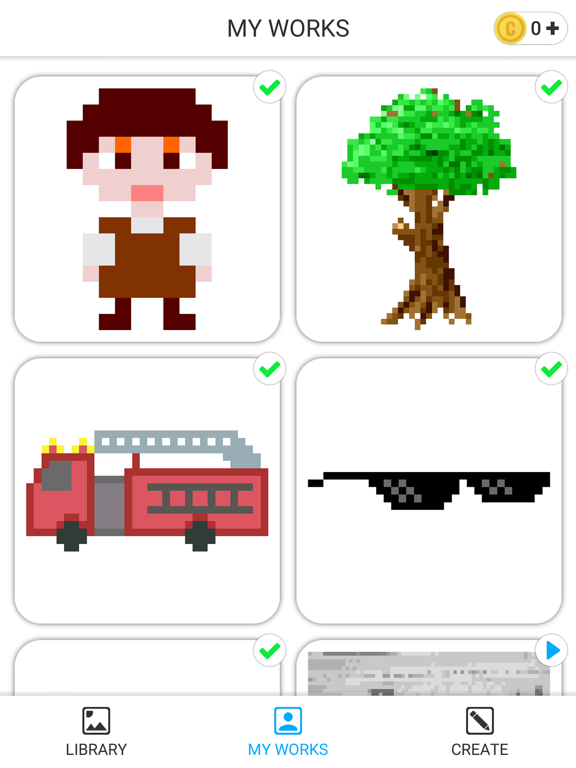Open the pixel boy character artwork
The width and height of the screenshot is (576, 768).
tap(147, 209)
